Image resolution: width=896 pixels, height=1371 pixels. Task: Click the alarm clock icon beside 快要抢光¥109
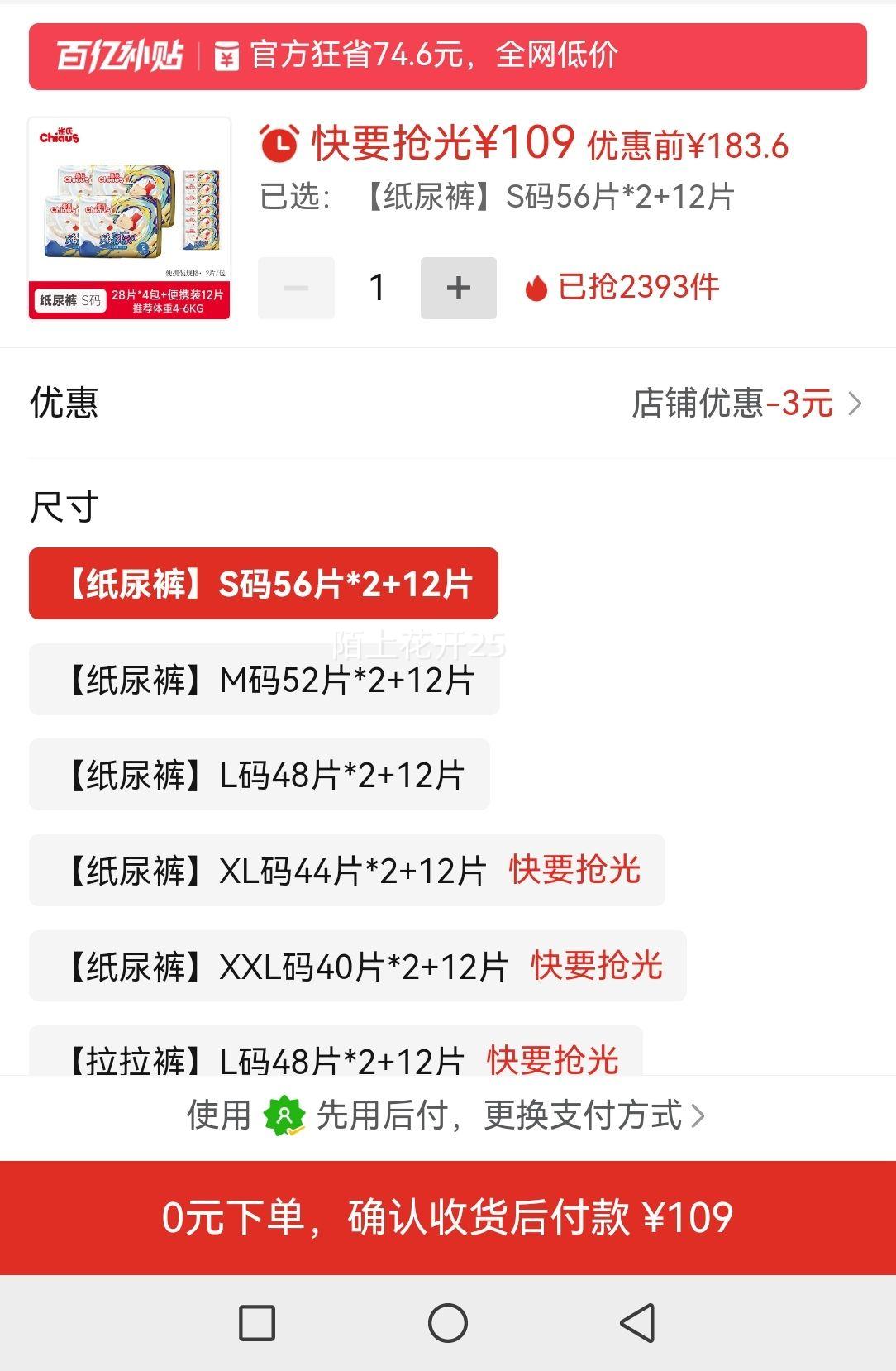pos(279,142)
